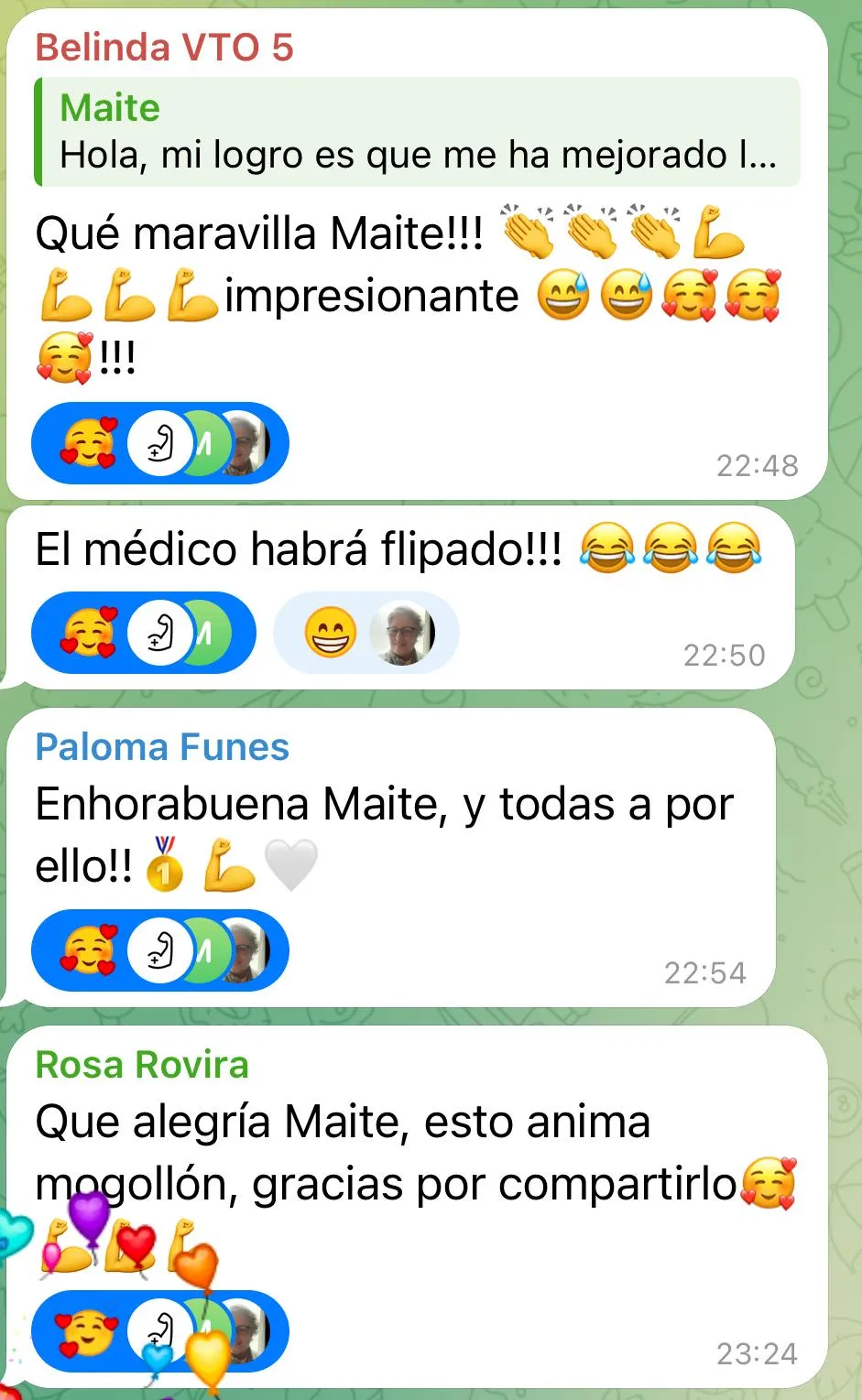Open Rosa Rovira sender profile
862x1400 pixels.
point(142,1065)
